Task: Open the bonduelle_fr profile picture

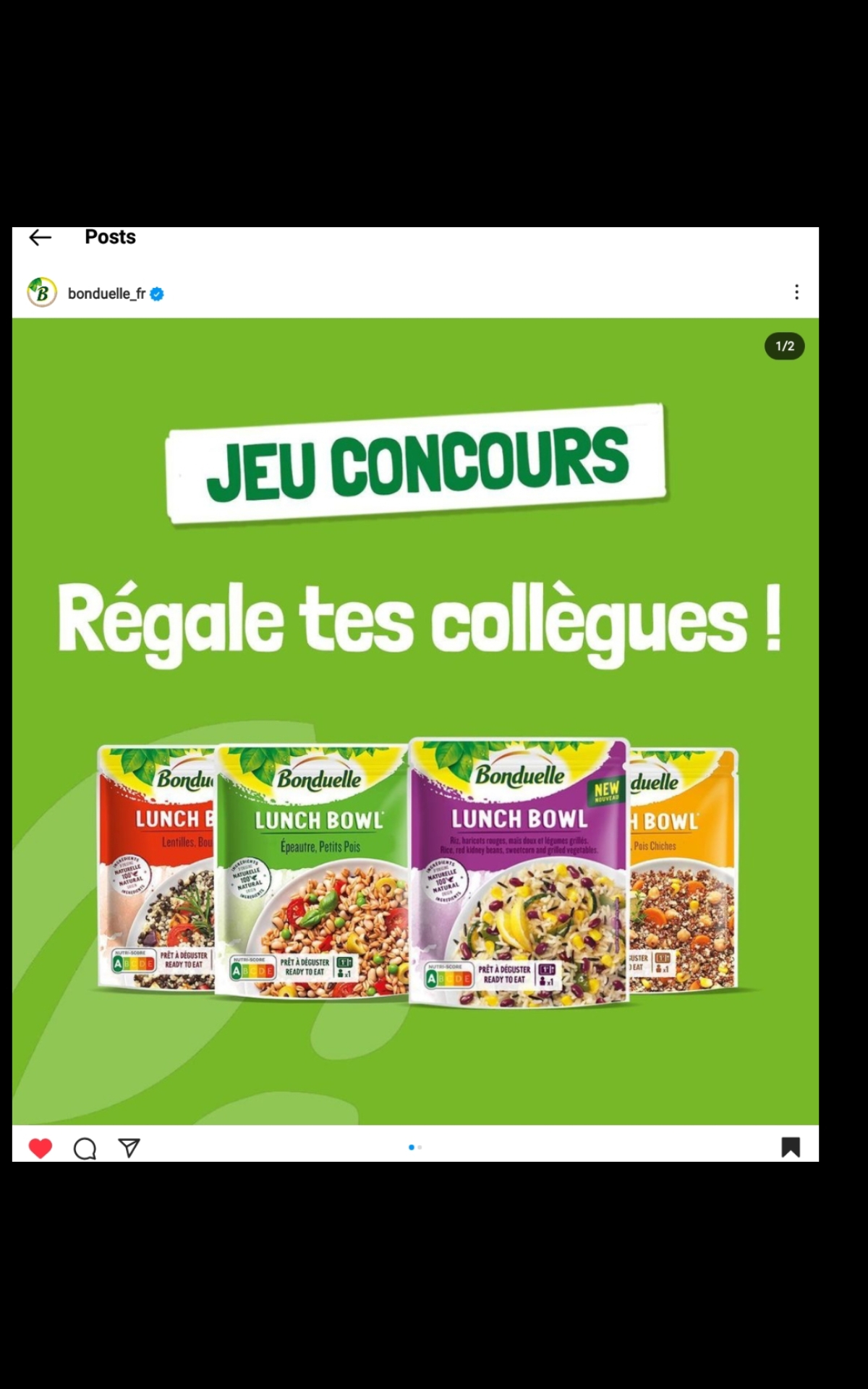Action: point(42,293)
